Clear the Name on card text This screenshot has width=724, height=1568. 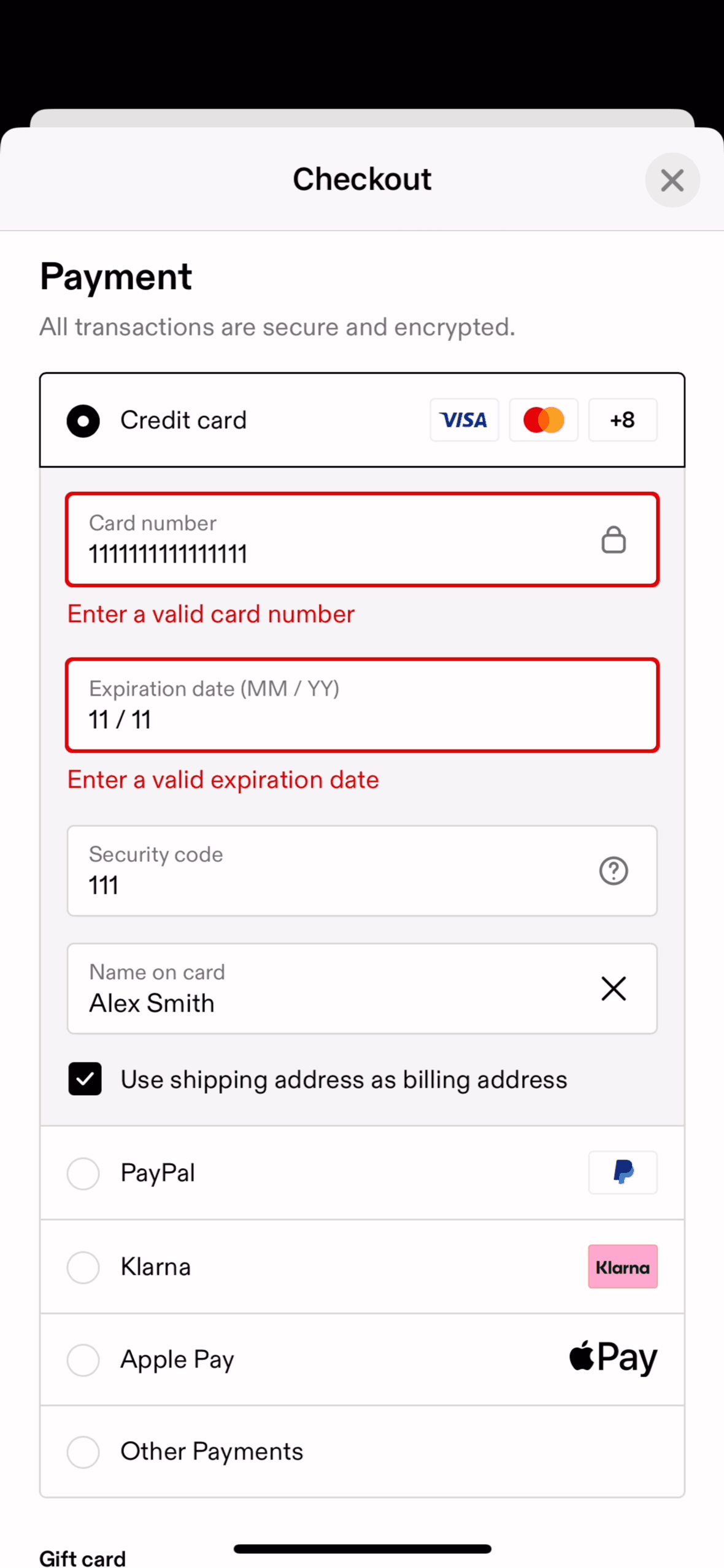613,989
